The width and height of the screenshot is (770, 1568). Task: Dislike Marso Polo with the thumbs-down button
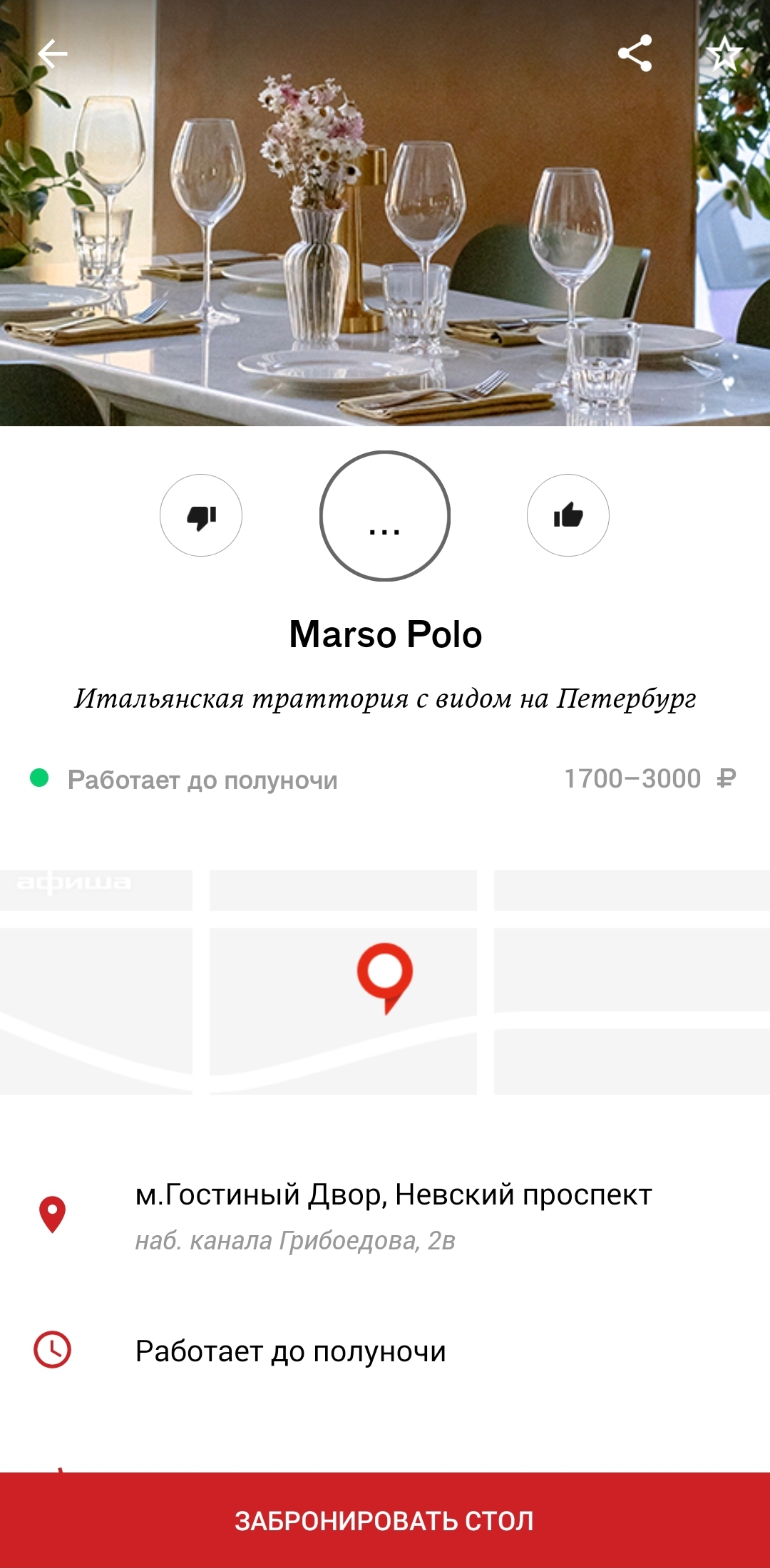pyautogui.click(x=201, y=515)
